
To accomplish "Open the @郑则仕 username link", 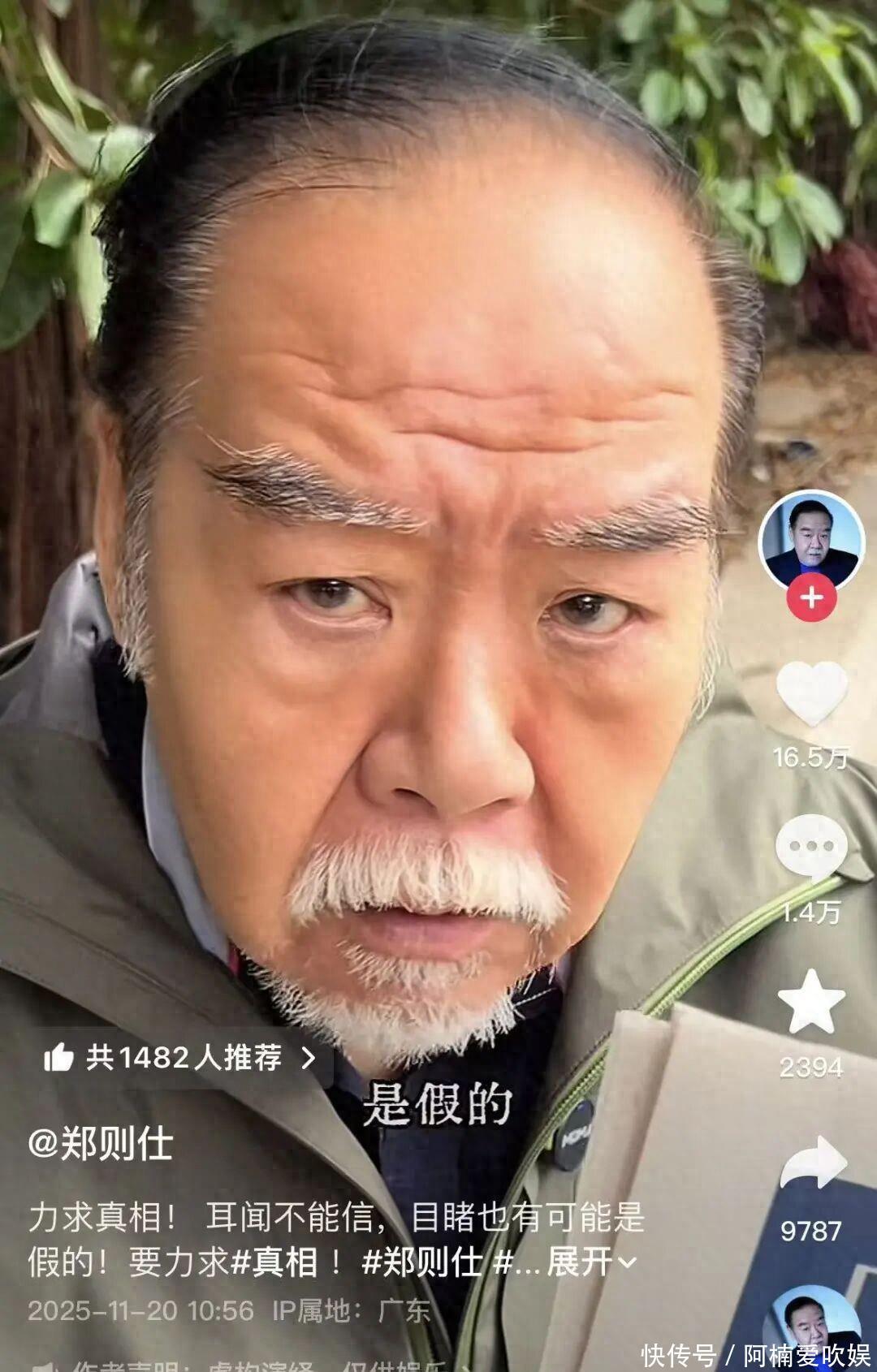I will tap(101, 1144).
